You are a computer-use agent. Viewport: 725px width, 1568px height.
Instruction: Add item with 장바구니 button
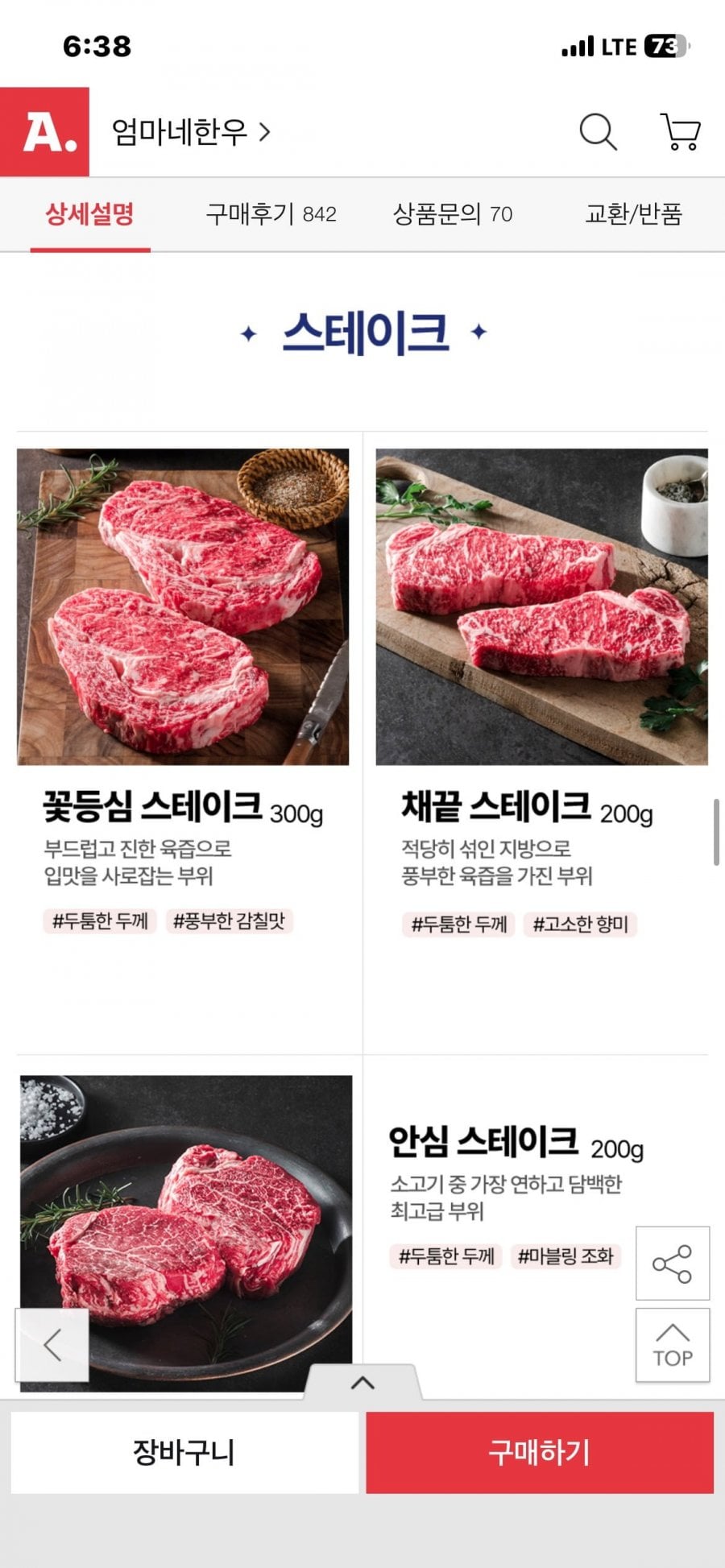coord(184,1453)
